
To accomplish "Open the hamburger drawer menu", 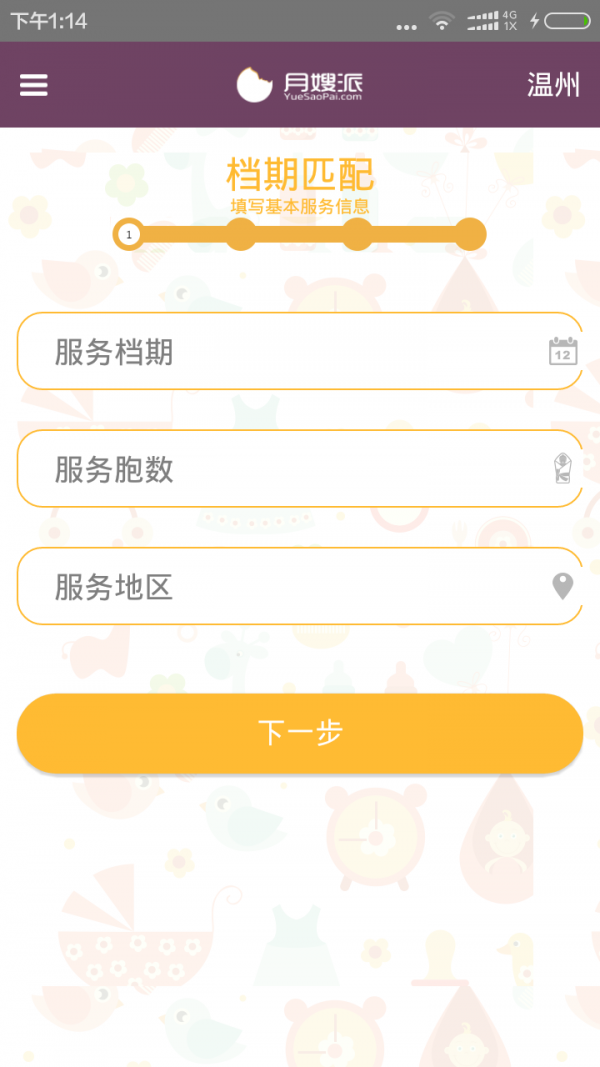I will coord(34,85).
